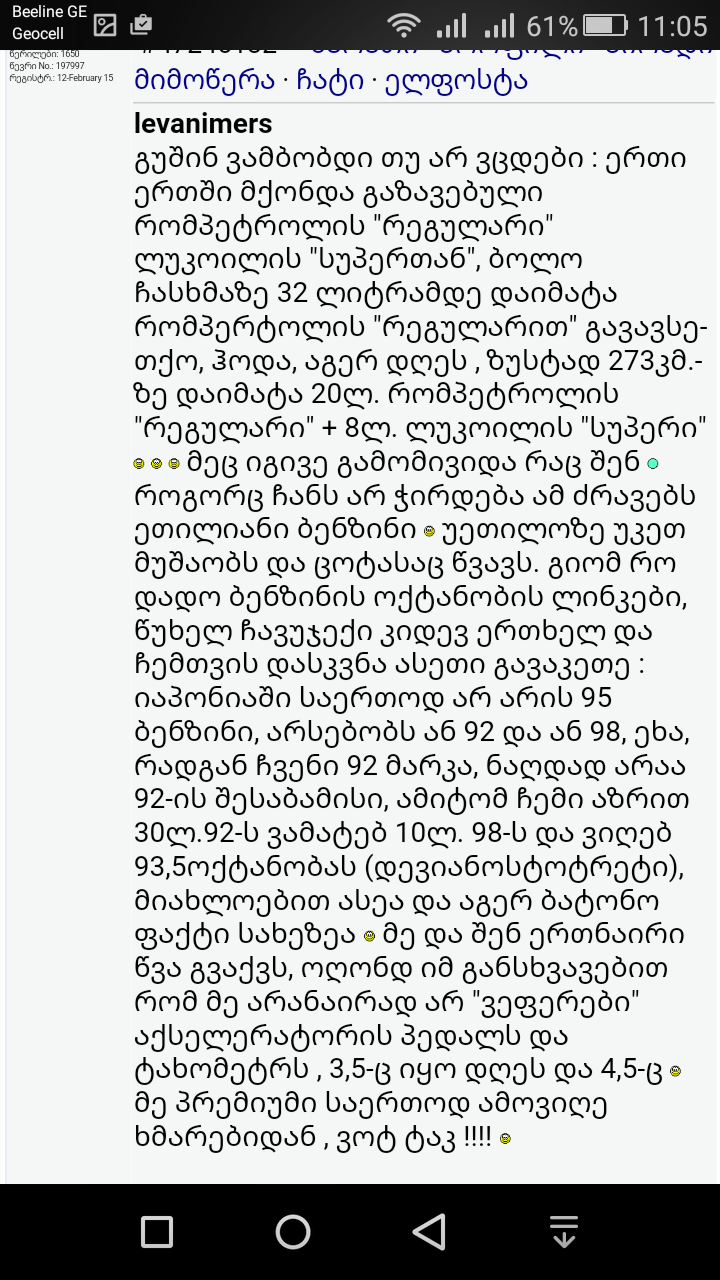Screen dimensions: 720x1280
Task: Go back with the system back button
Action: point(429,1231)
